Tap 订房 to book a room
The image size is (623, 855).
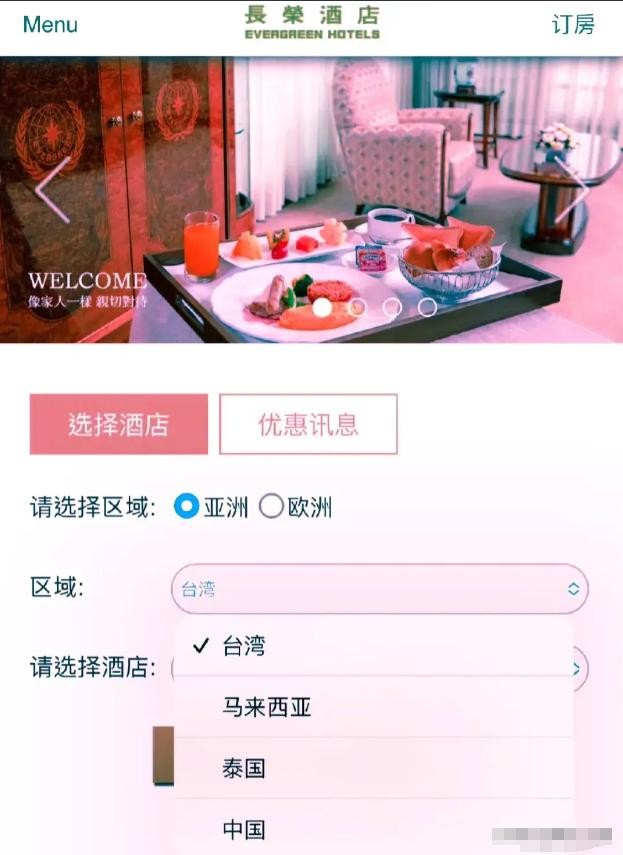(573, 24)
